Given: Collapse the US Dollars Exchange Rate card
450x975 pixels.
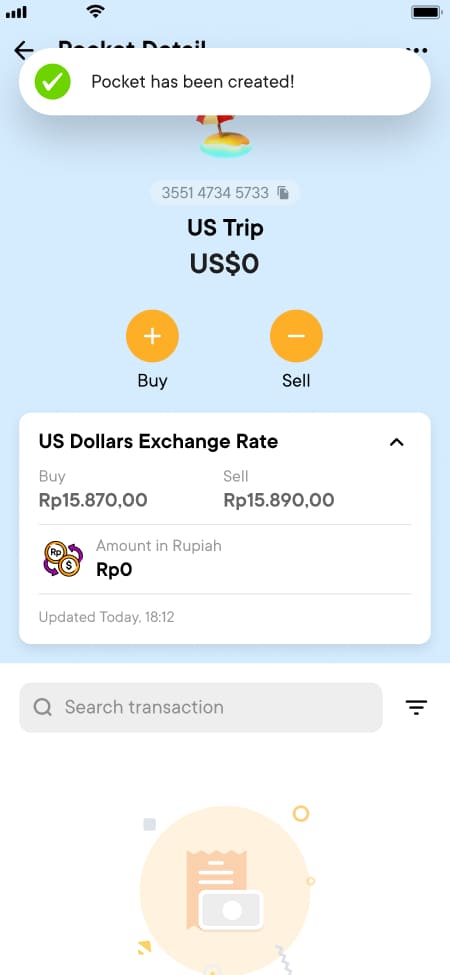Looking at the screenshot, I should click(x=397, y=442).
